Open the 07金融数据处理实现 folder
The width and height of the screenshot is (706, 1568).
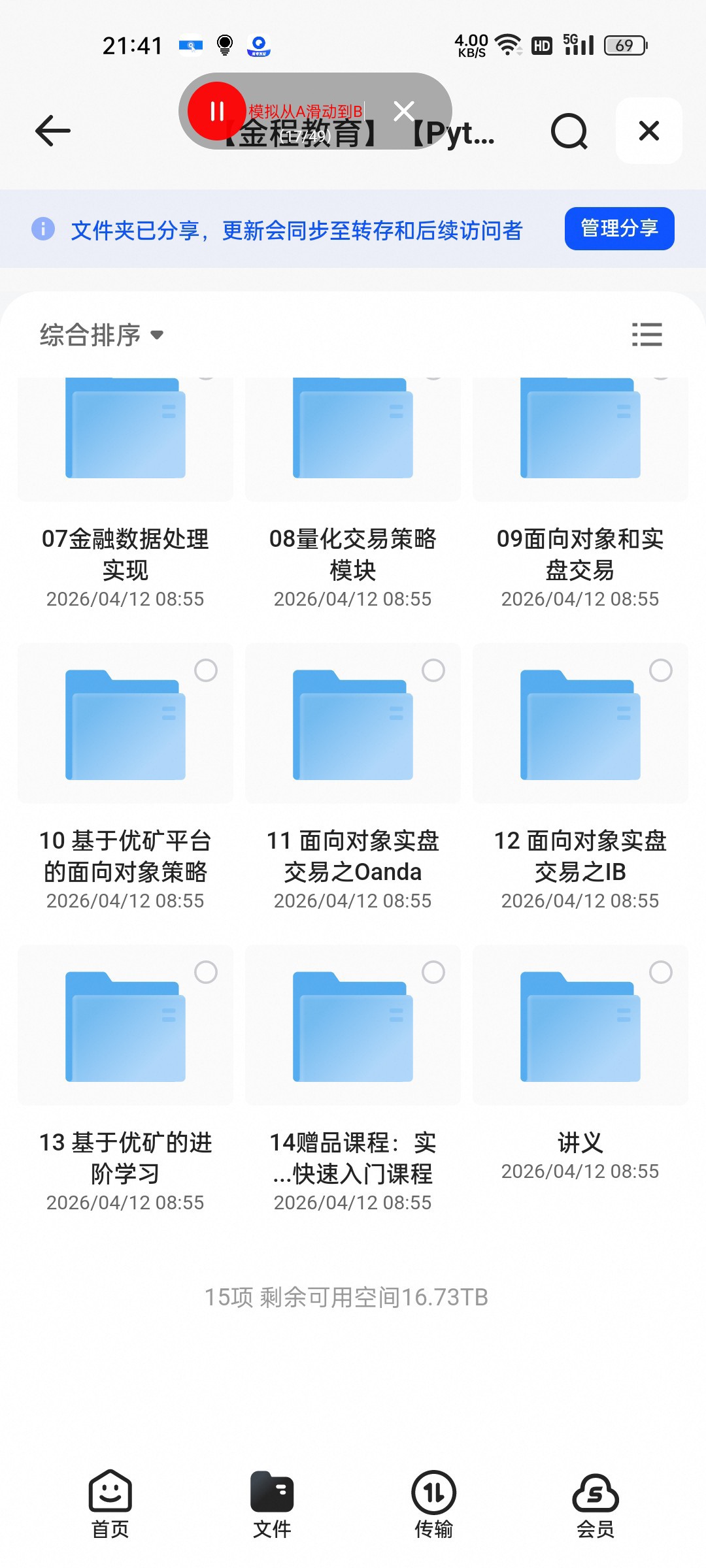126,495
